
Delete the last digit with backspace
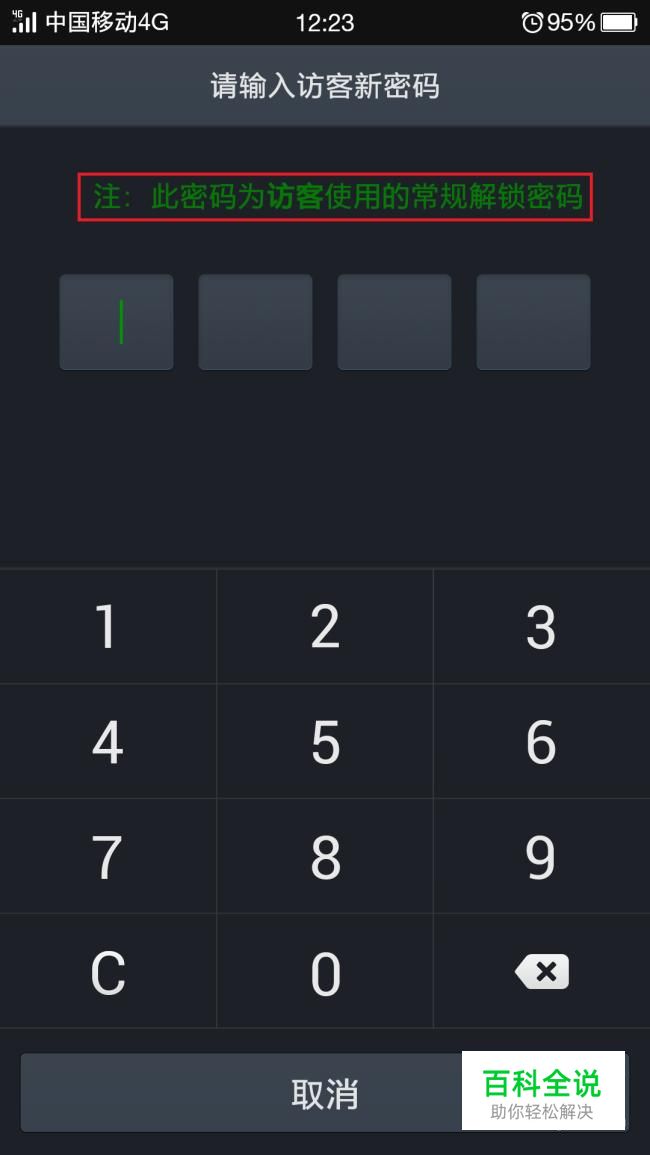click(x=541, y=972)
